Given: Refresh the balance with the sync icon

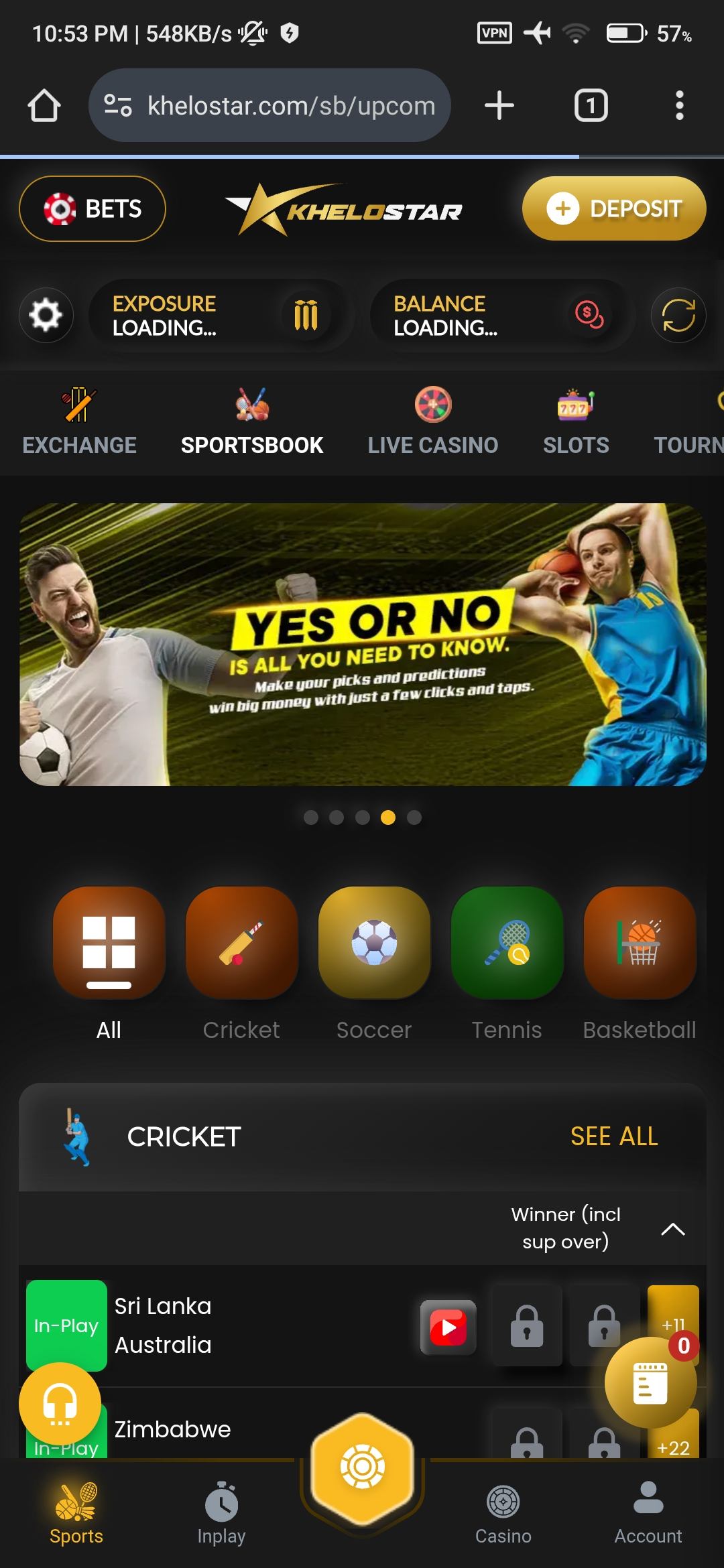Looking at the screenshot, I should pyautogui.click(x=678, y=315).
